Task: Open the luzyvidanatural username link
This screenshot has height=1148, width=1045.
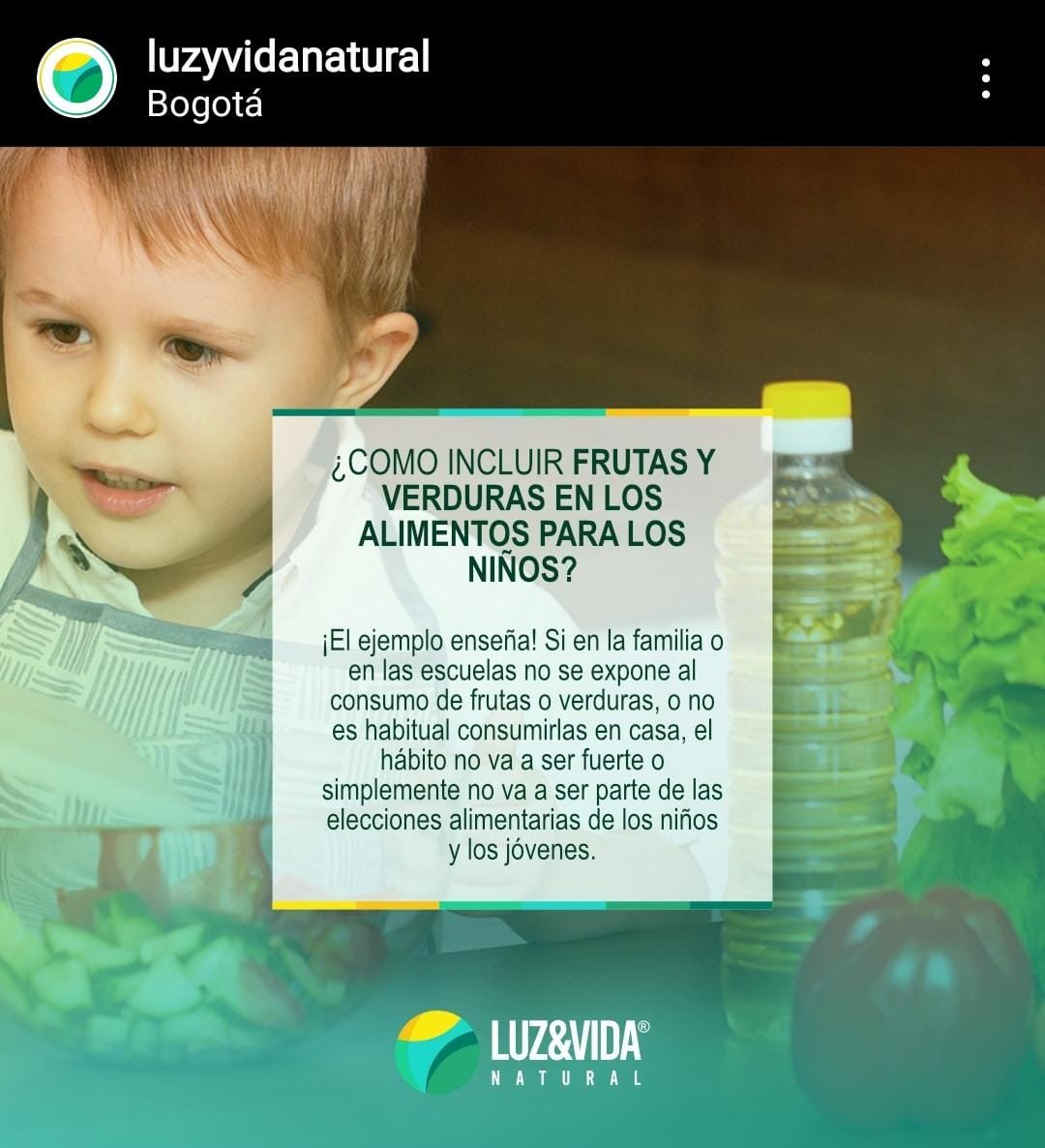Action: 287,56
